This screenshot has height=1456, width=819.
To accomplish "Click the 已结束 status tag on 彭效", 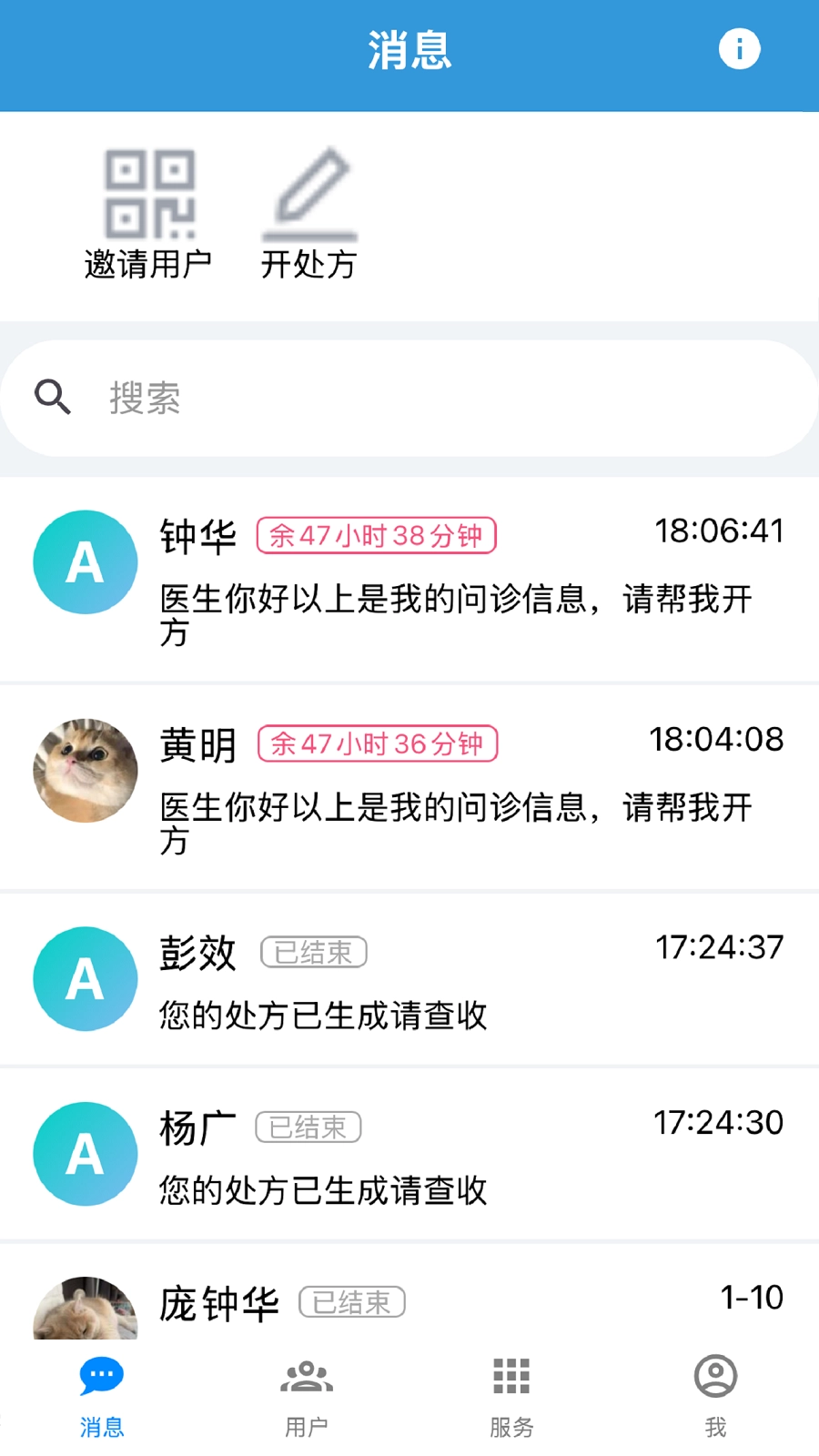I will click(313, 951).
